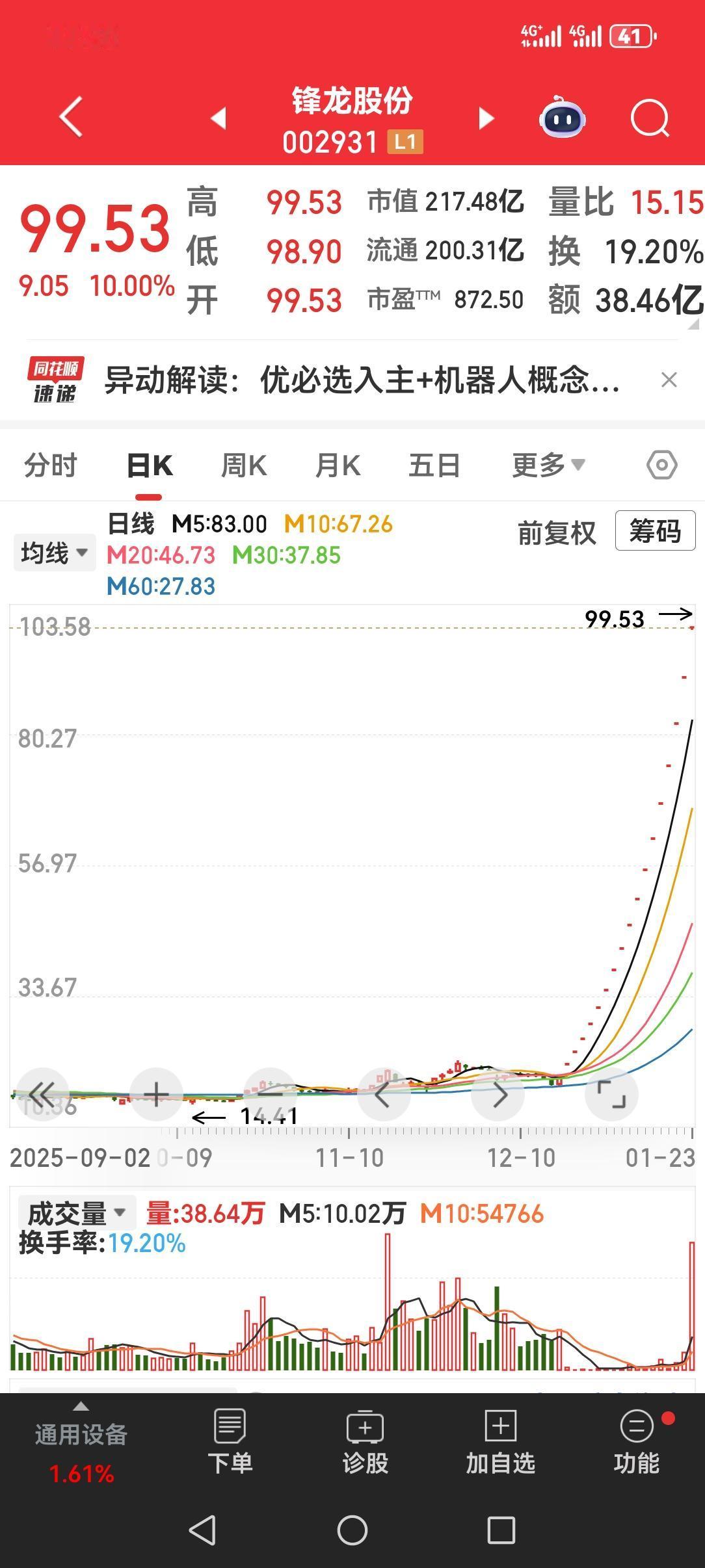The image size is (705, 1568).
Task: Zoom in on the K-line chart
Action: [x=156, y=1094]
